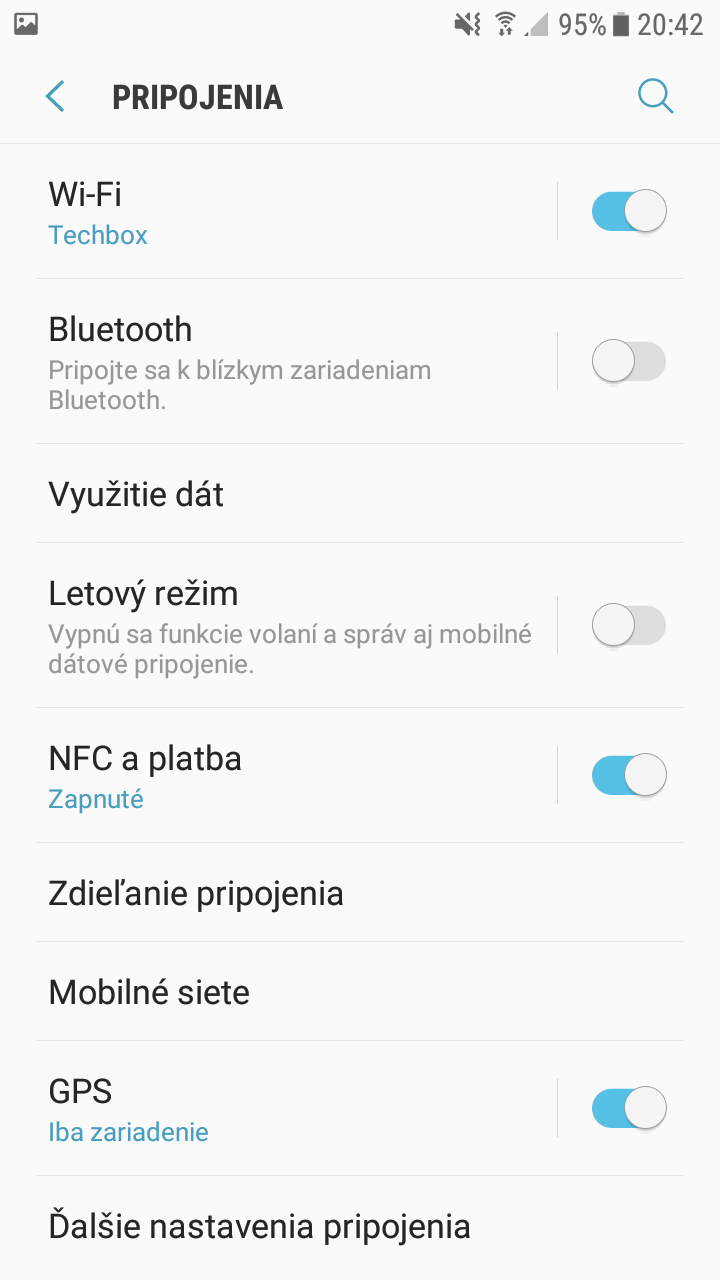Screen dimensions: 720x1280
Task: Open NFC a platba settings
Action: click(296, 776)
